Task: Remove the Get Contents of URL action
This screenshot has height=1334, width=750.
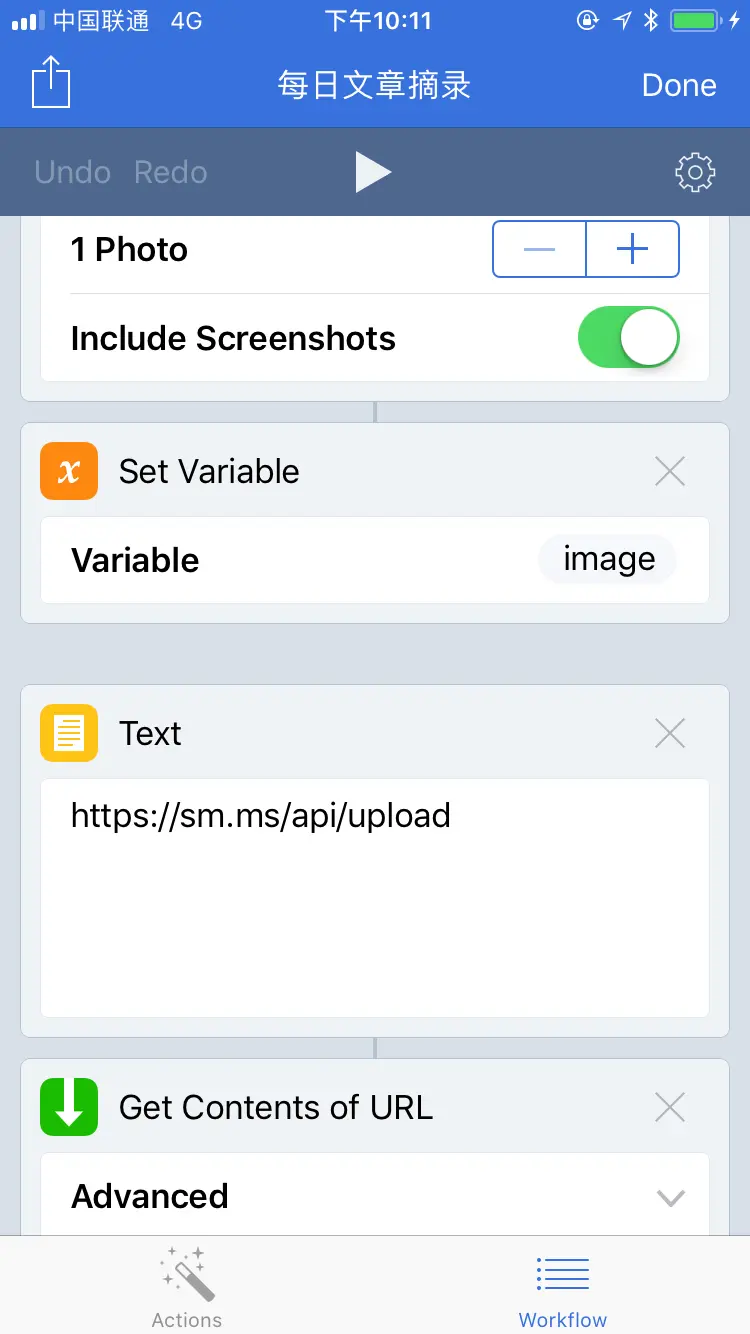Action: point(669,1107)
